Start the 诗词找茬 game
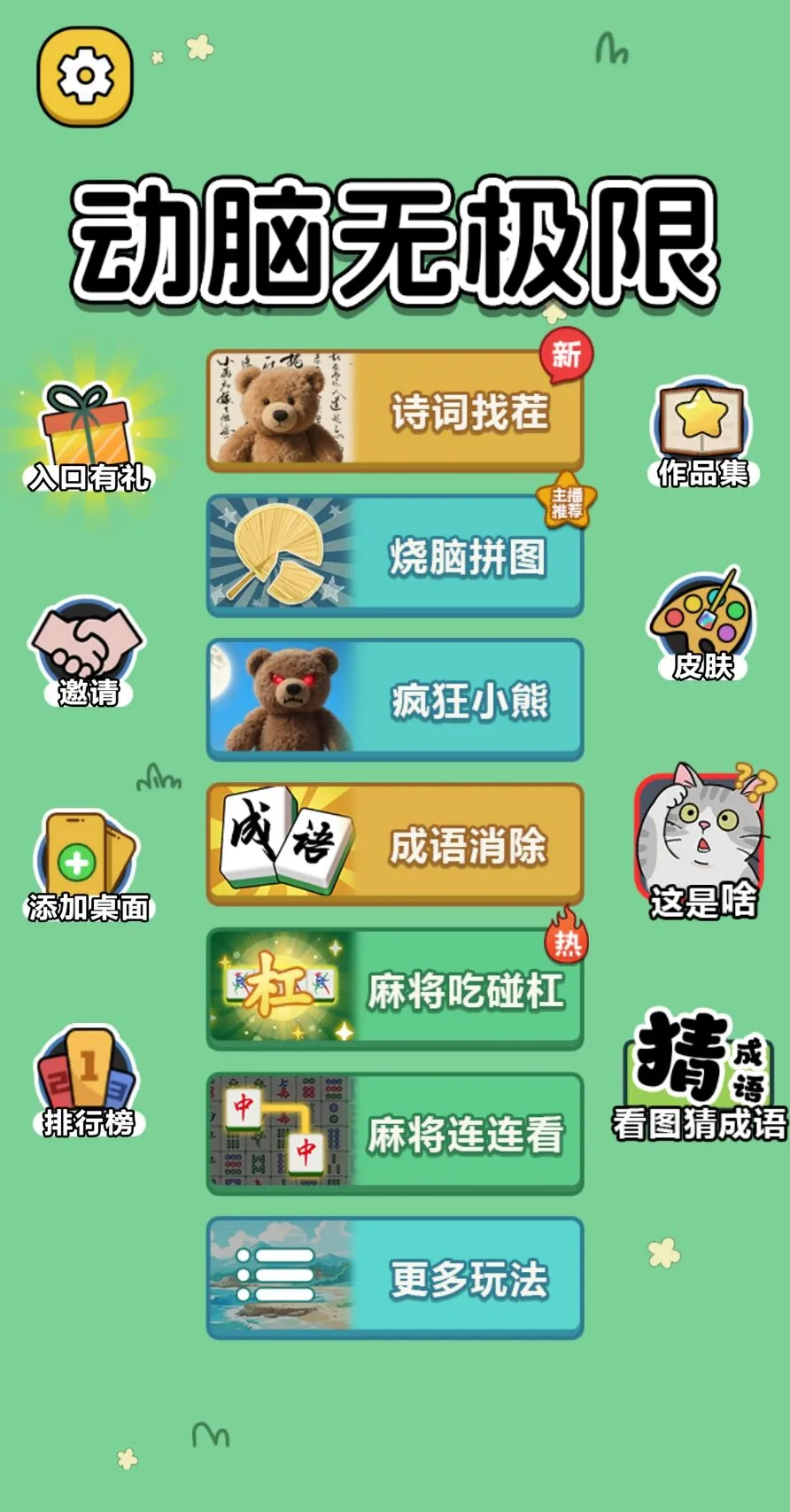This screenshot has height=1512, width=790. [395, 410]
